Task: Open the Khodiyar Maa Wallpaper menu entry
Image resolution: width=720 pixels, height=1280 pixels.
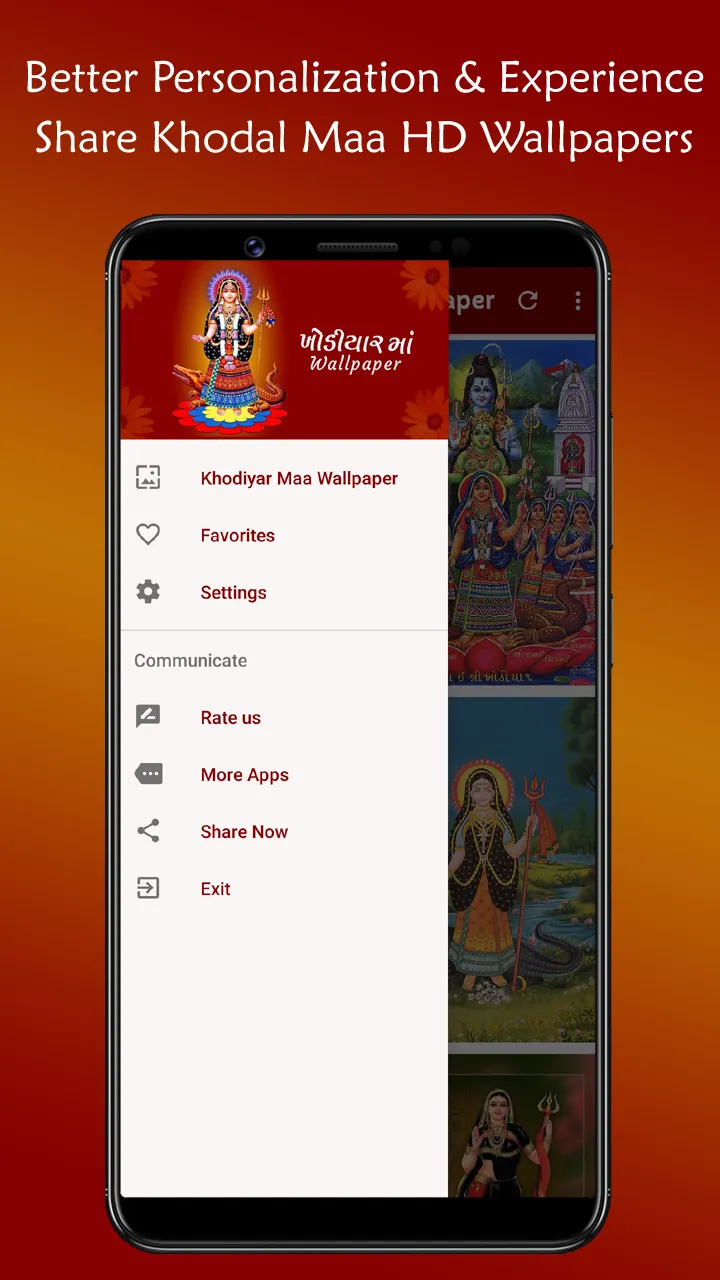Action: tap(299, 478)
